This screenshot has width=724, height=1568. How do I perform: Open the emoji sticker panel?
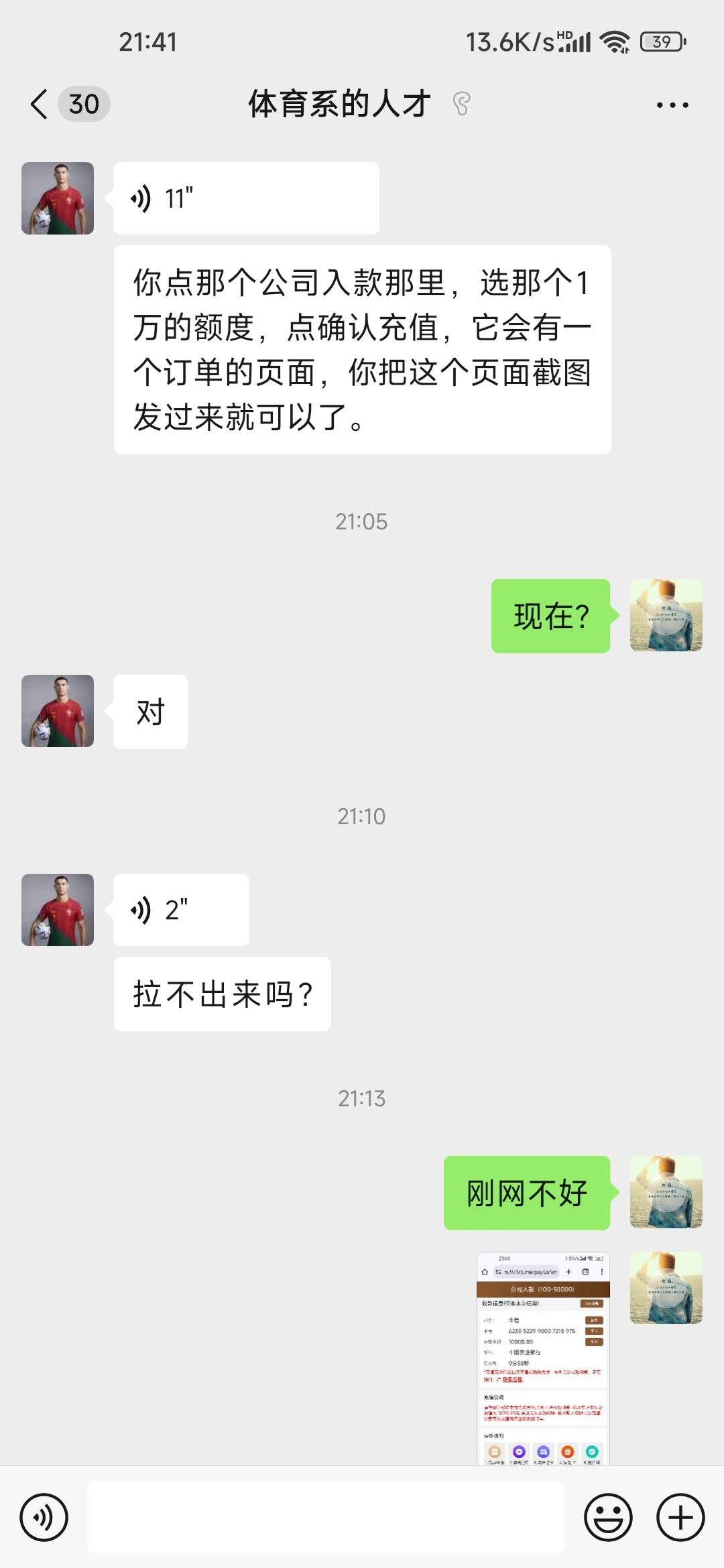tap(608, 1517)
